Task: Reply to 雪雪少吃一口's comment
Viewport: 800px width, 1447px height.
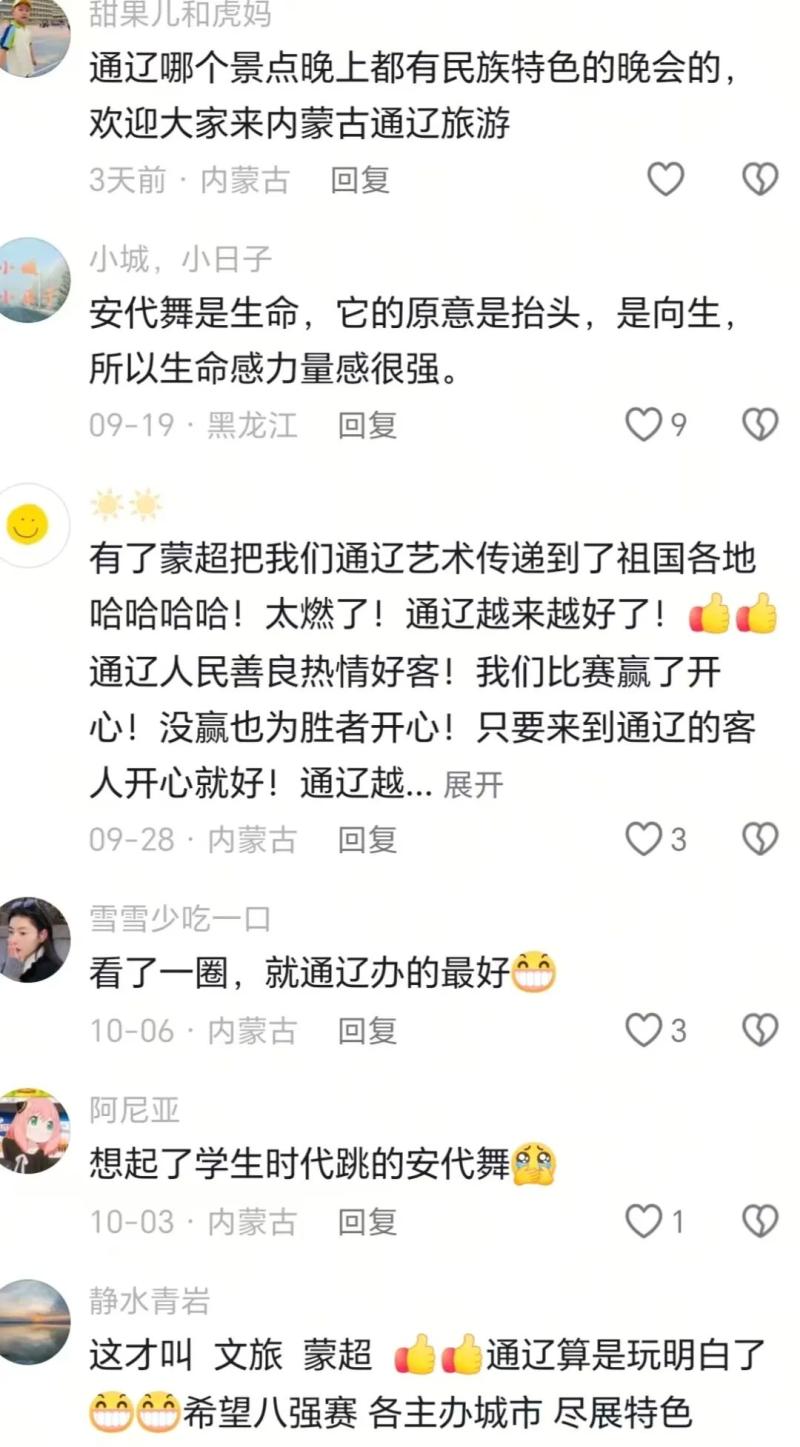Action: click(367, 1030)
